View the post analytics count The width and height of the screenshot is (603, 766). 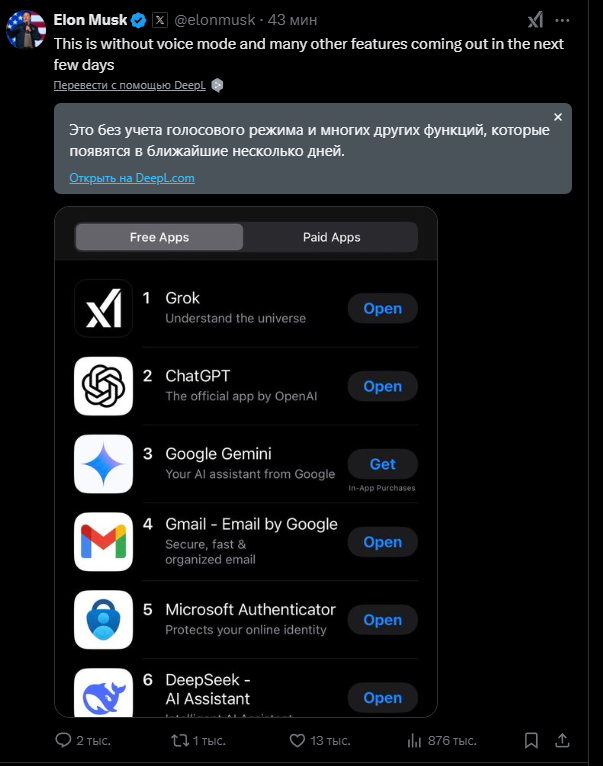coord(414,741)
